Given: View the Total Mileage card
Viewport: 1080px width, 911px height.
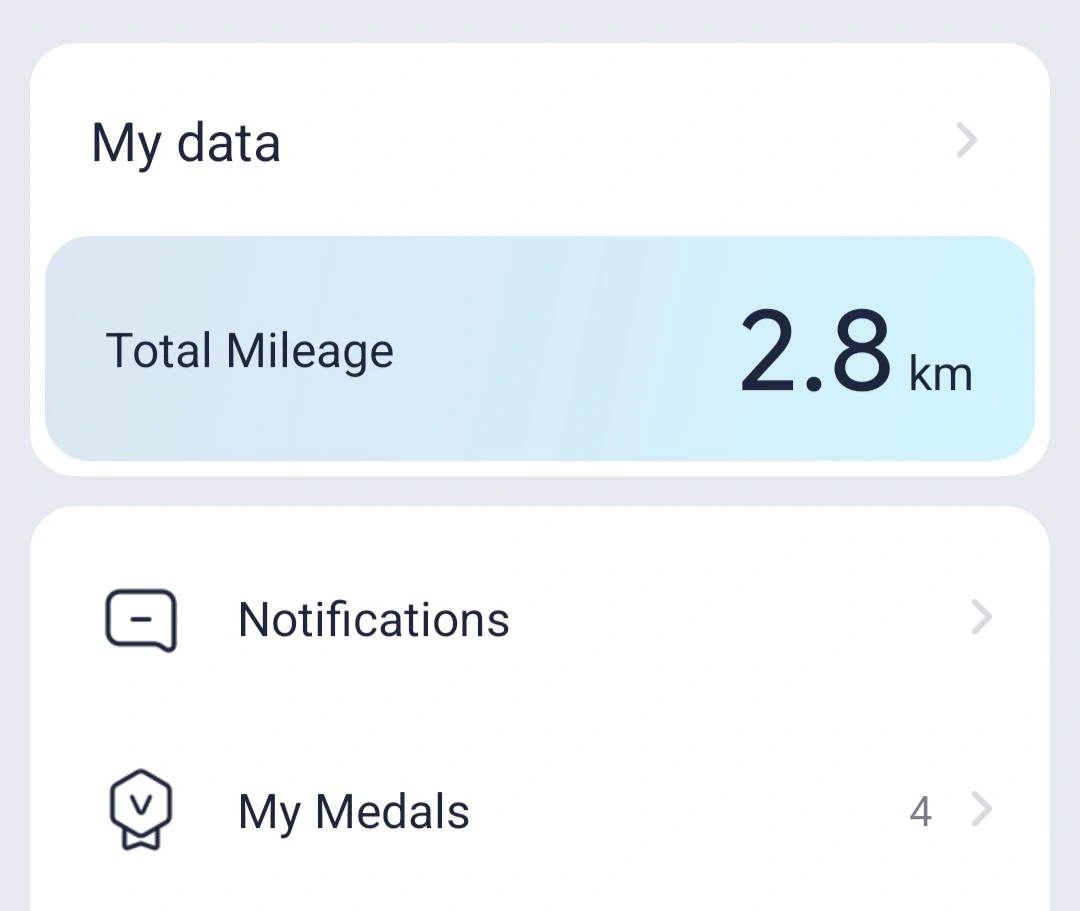Looking at the screenshot, I should point(539,348).
